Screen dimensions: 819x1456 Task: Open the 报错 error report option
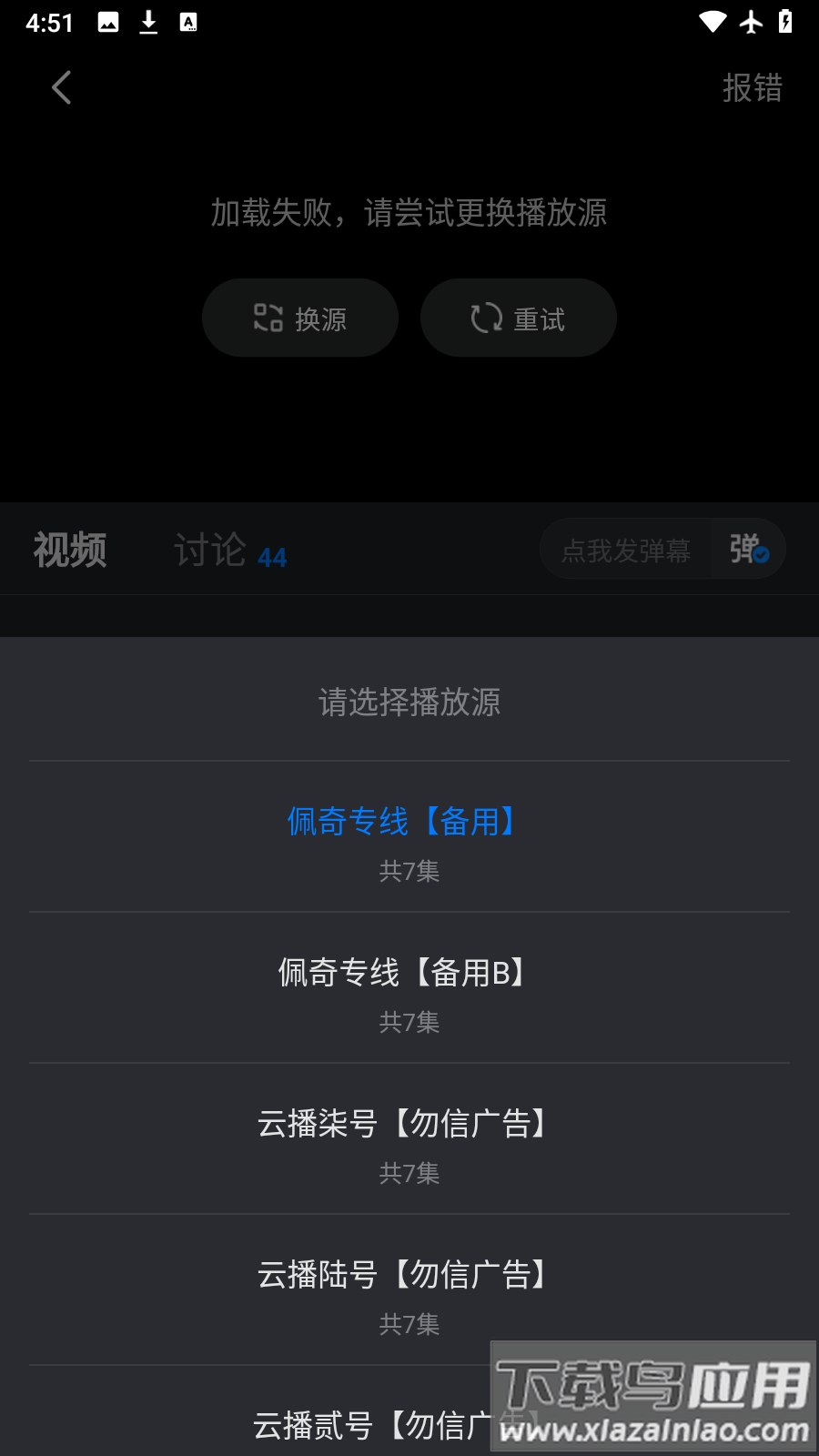(752, 87)
